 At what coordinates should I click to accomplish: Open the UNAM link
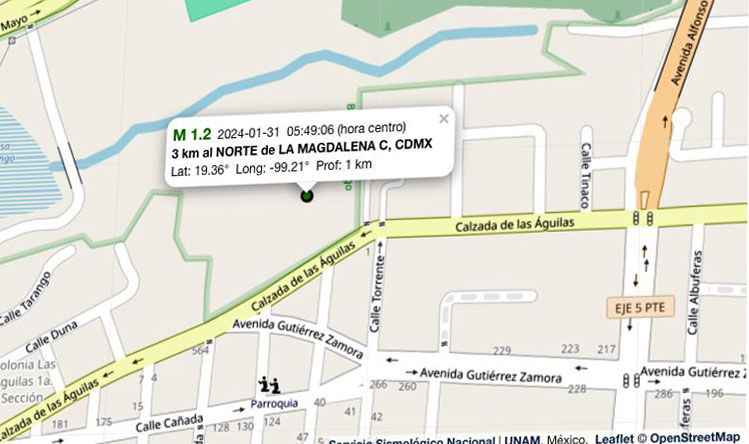(521, 439)
